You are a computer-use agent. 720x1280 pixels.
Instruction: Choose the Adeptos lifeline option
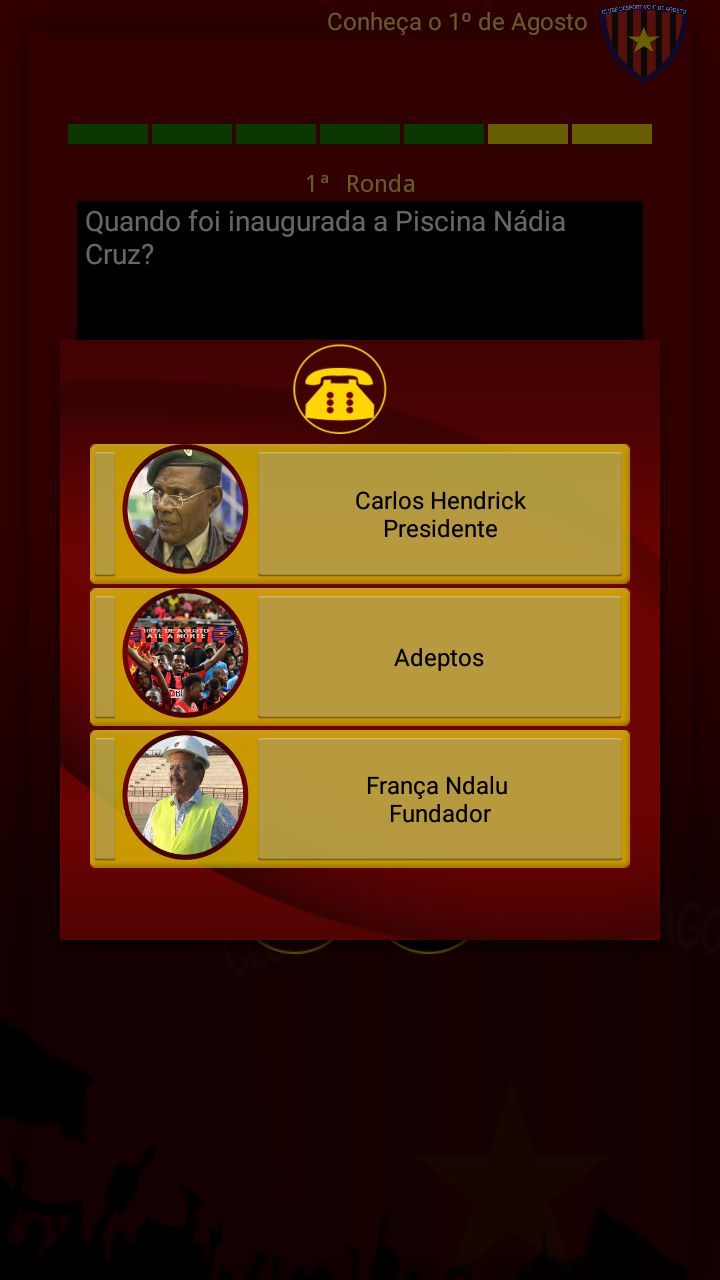pyautogui.click(x=360, y=657)
